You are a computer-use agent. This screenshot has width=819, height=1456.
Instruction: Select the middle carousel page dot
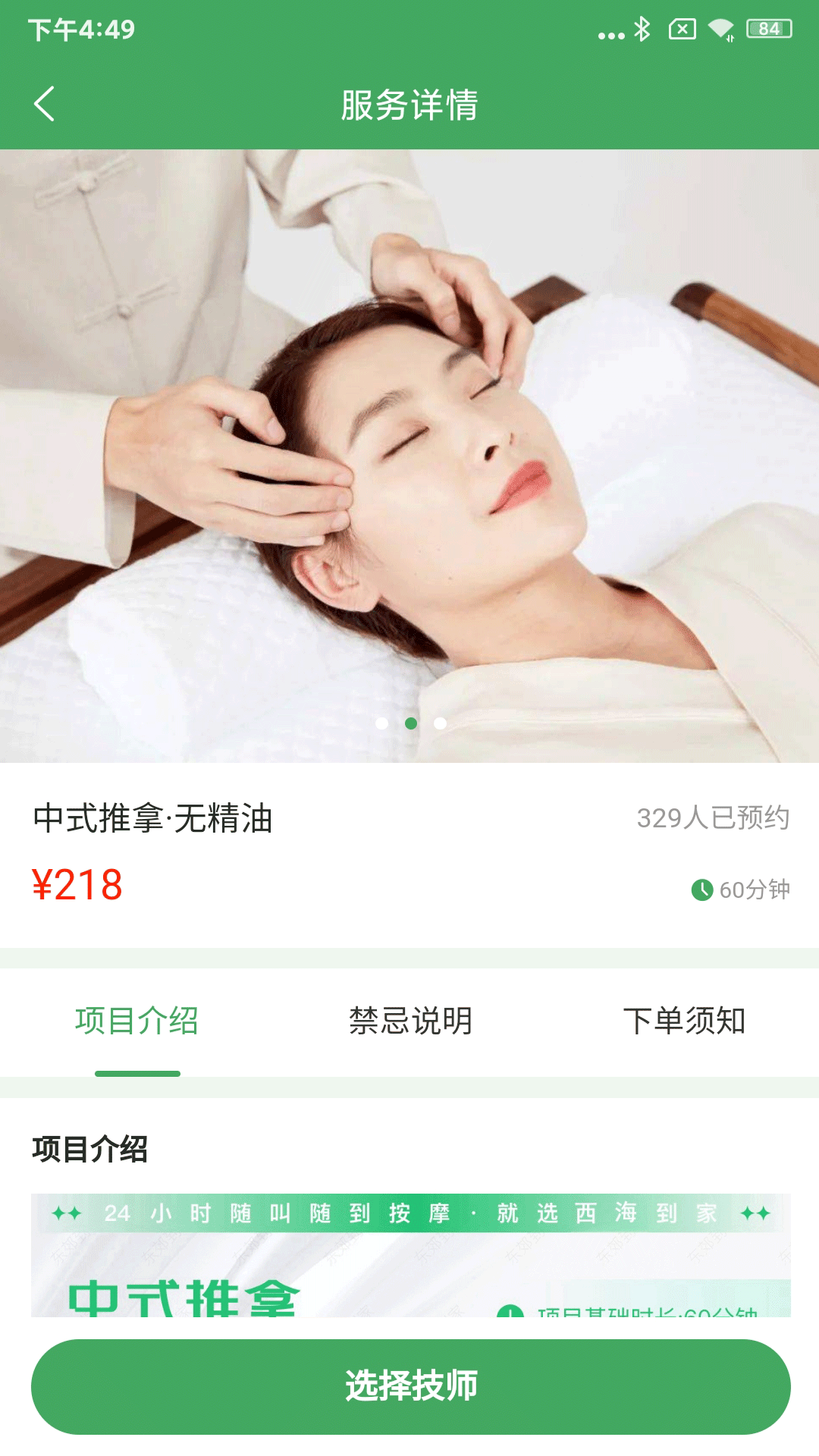[x=411, y=724]
